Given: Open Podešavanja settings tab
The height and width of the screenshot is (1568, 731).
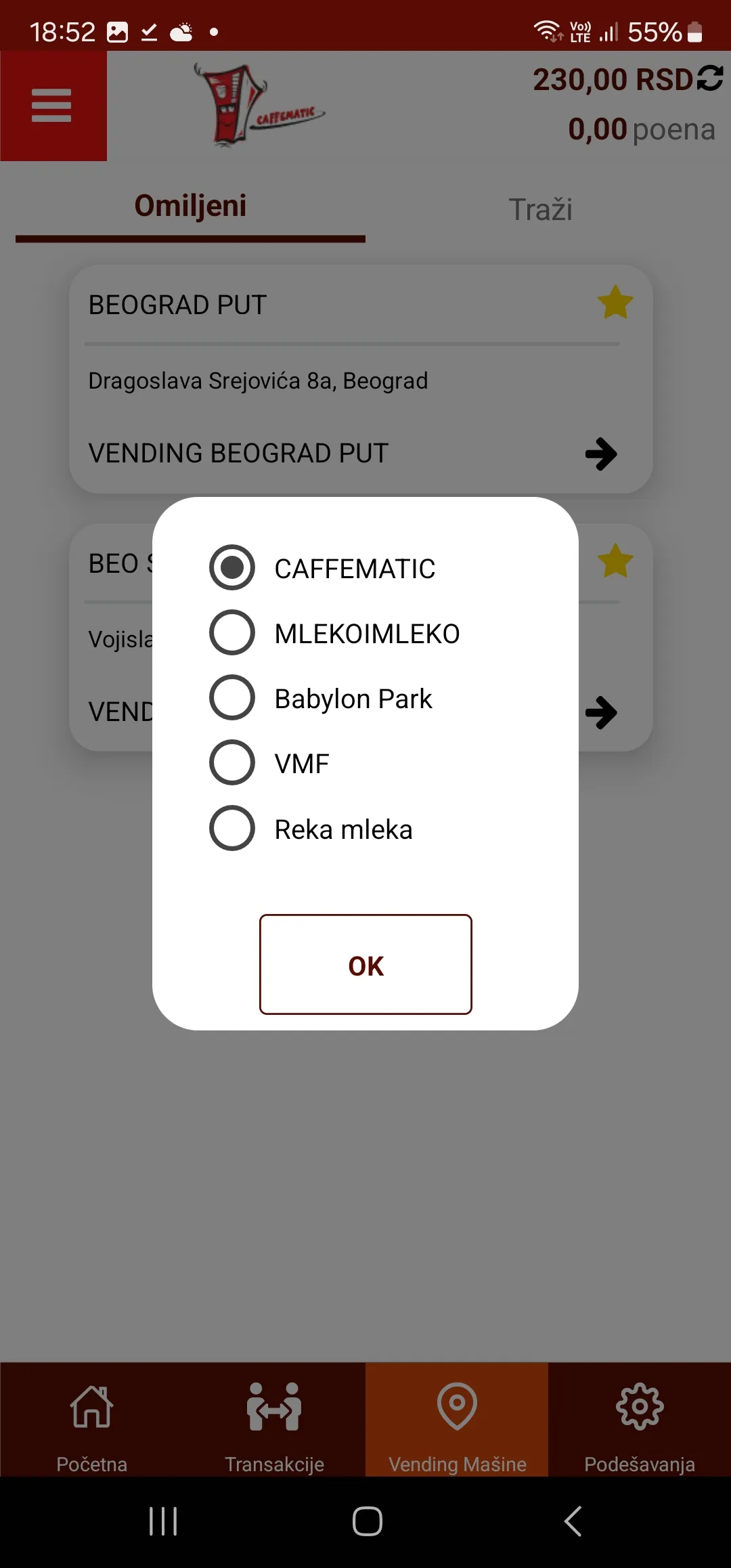Looking at the screenshot, I should point(640,1420).
